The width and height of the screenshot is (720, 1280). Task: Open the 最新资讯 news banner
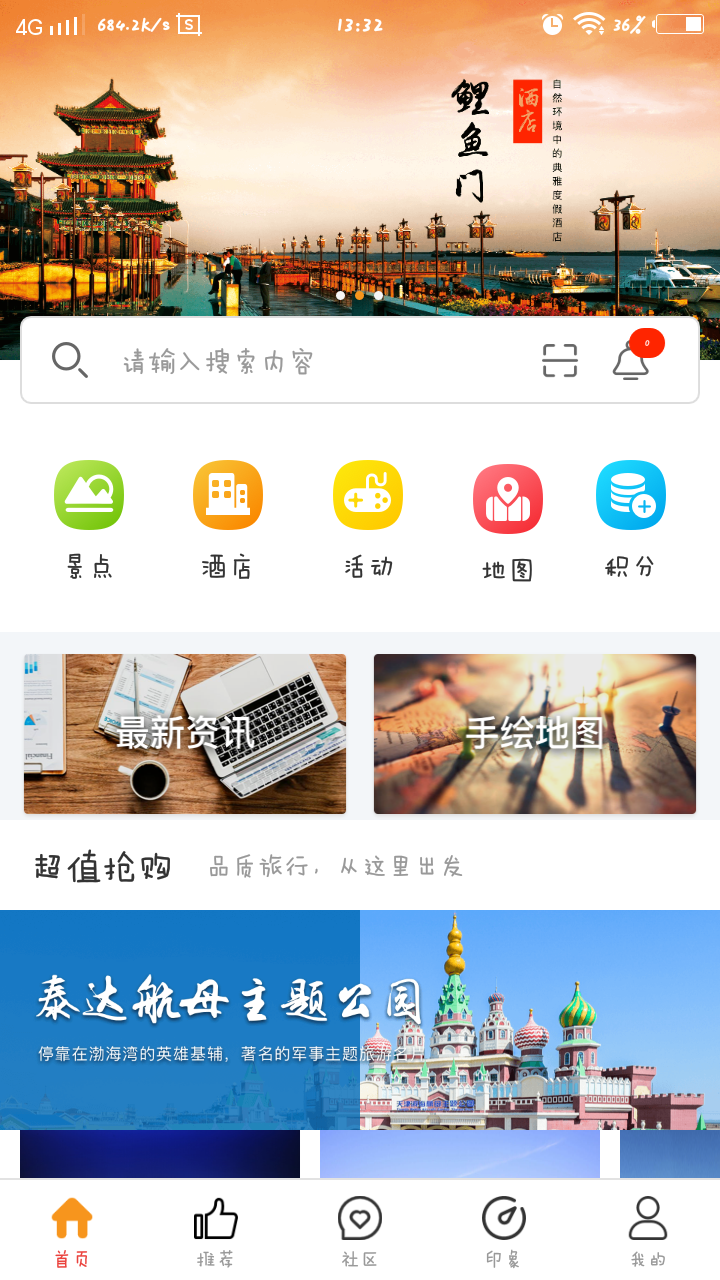coord(185,733)
